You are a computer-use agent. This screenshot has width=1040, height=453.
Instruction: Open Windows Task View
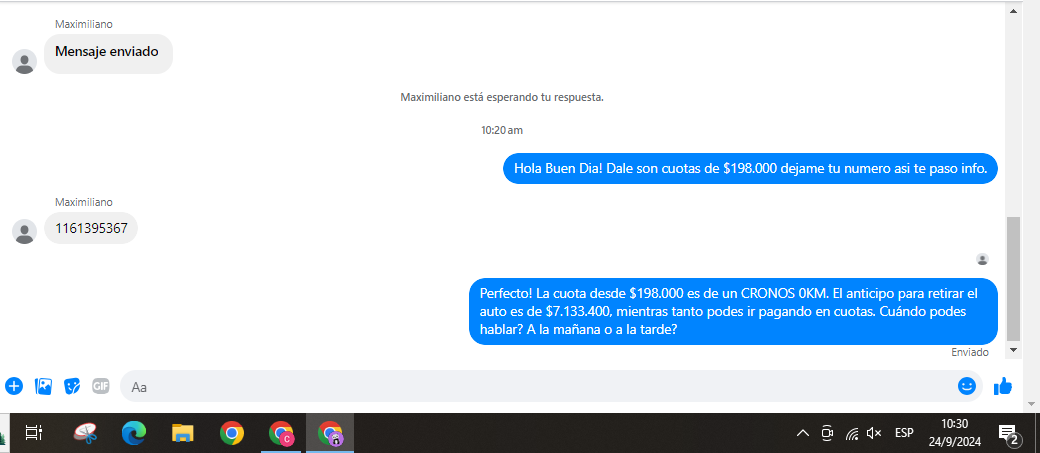[x=34, y=433]
